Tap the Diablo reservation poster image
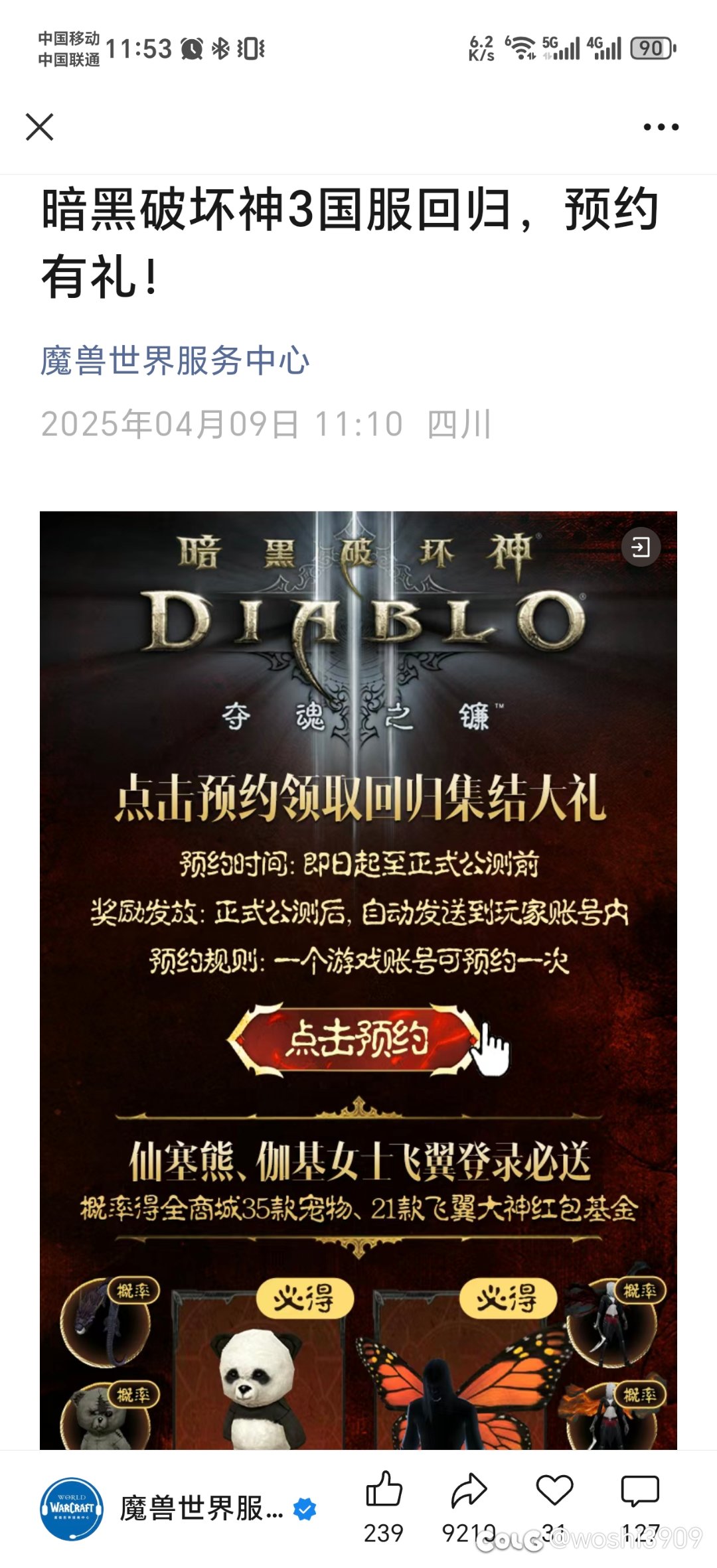 coord(358,980)
